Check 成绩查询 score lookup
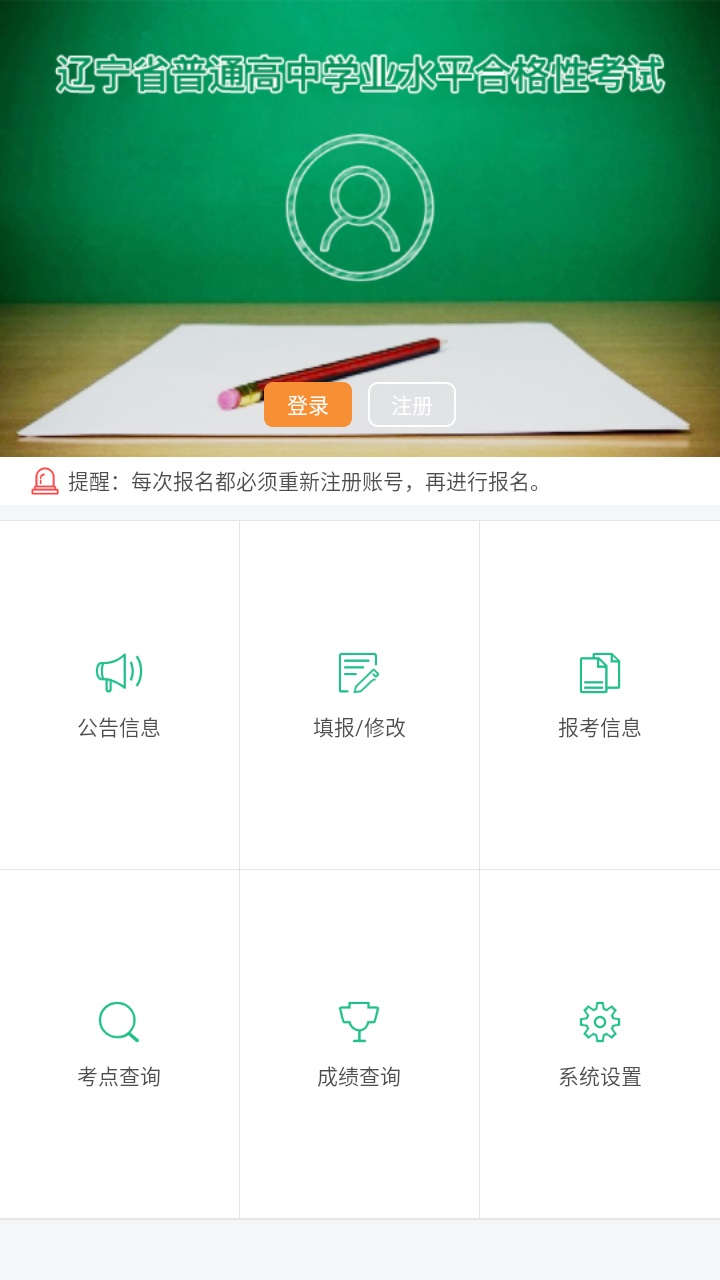The image size is (720, 1280). (x=359, y=1044)
